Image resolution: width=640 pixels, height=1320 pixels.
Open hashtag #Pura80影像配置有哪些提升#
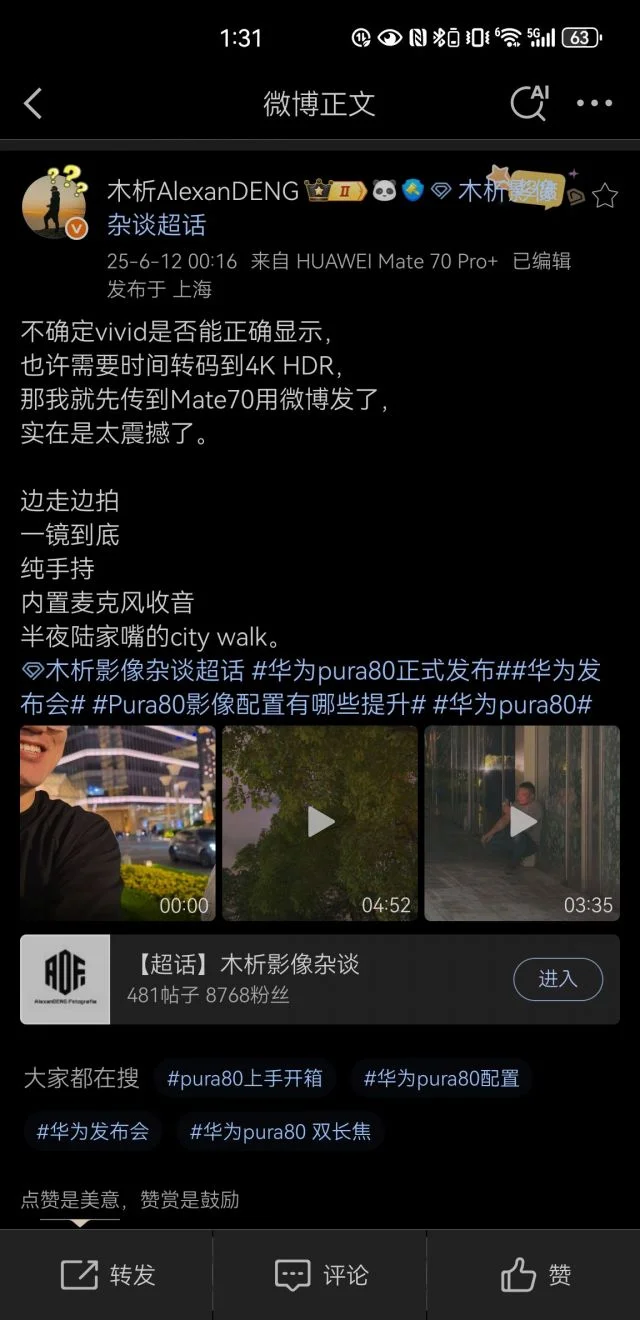(x=260, y=704)
